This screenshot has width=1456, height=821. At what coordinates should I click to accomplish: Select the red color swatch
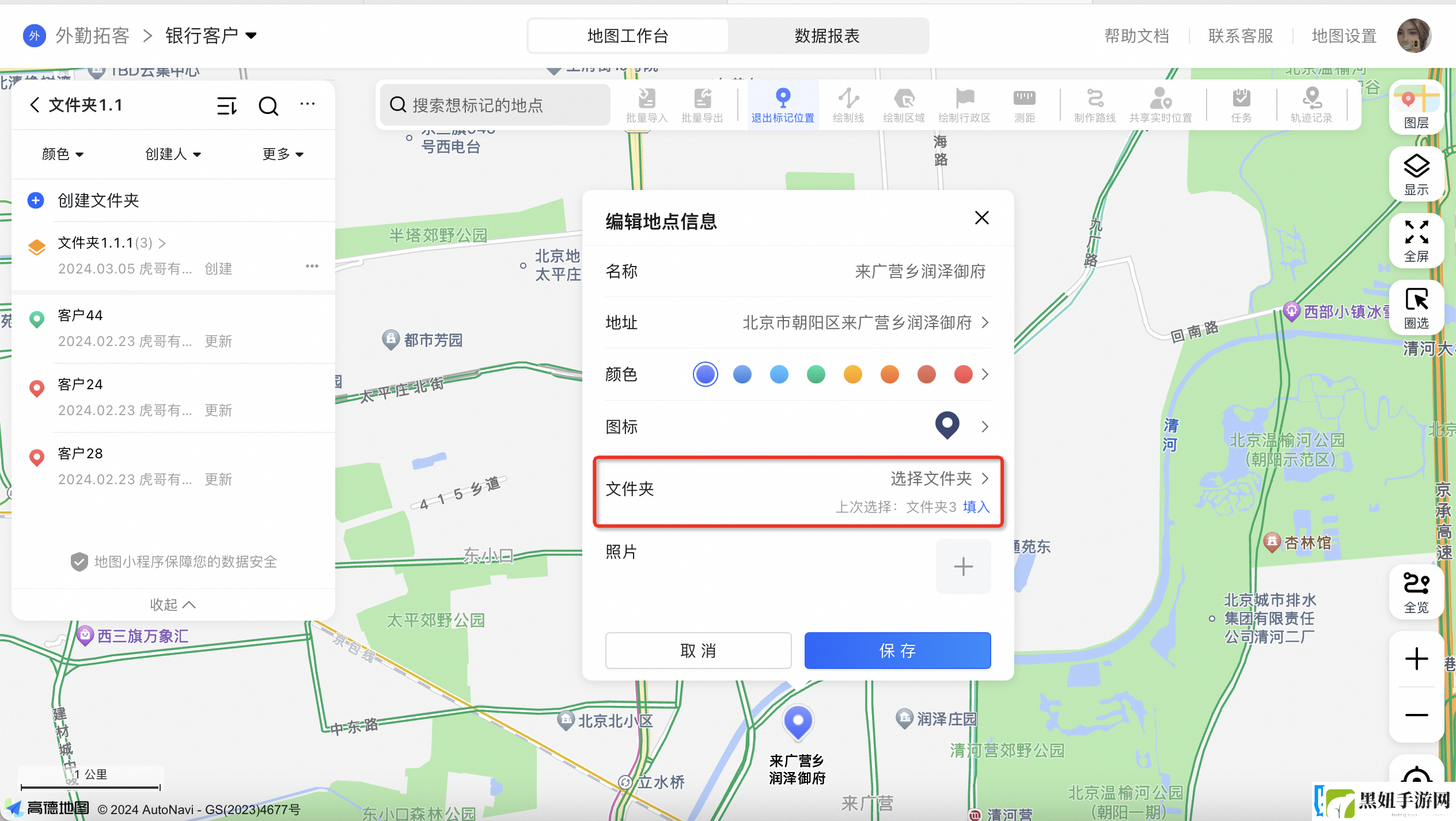coord(963,374)
